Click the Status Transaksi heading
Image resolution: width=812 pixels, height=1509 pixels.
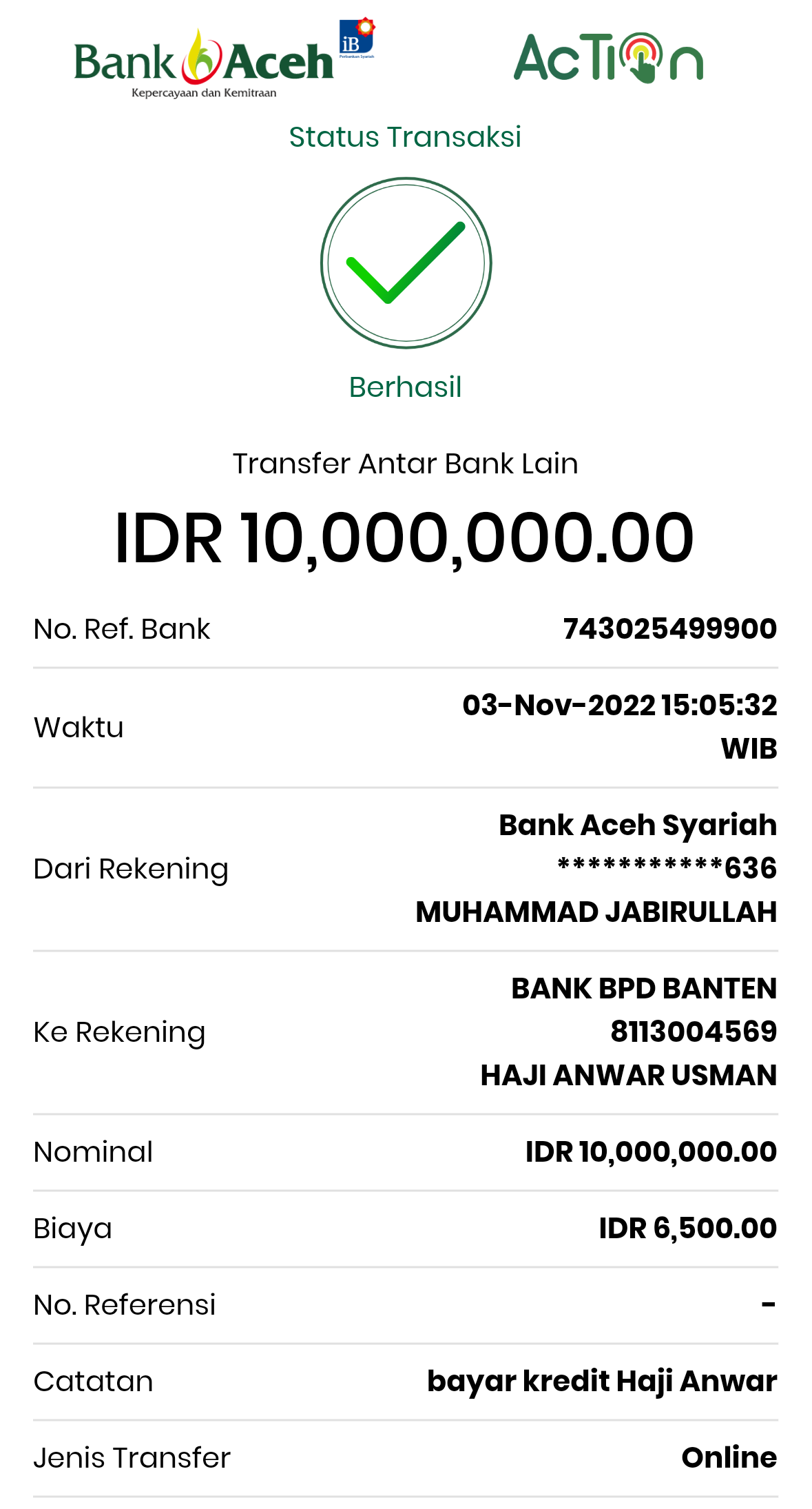pyautogui.click(x=405, y=136)
